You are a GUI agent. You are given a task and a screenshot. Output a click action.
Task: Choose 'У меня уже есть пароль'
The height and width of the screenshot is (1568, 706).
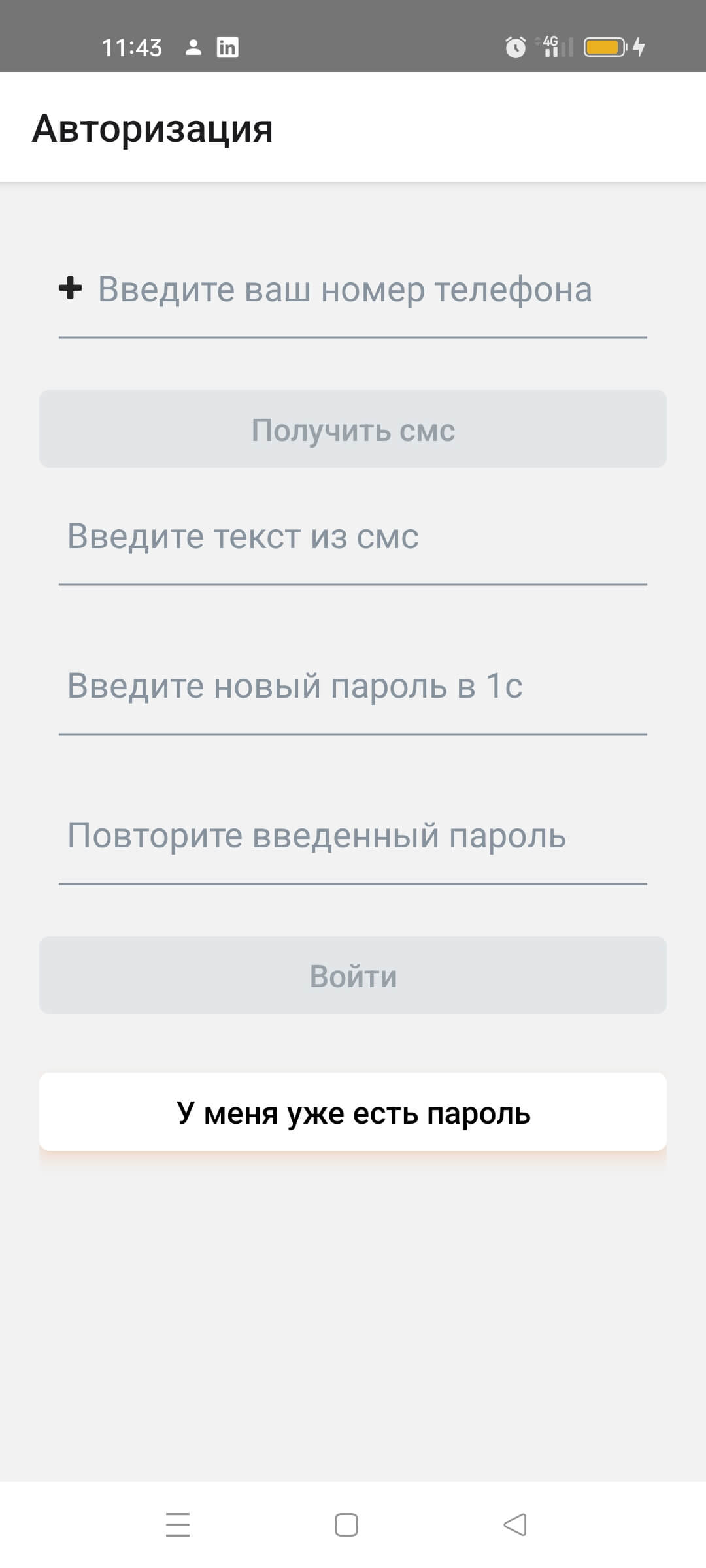[x=353, y=1113]
